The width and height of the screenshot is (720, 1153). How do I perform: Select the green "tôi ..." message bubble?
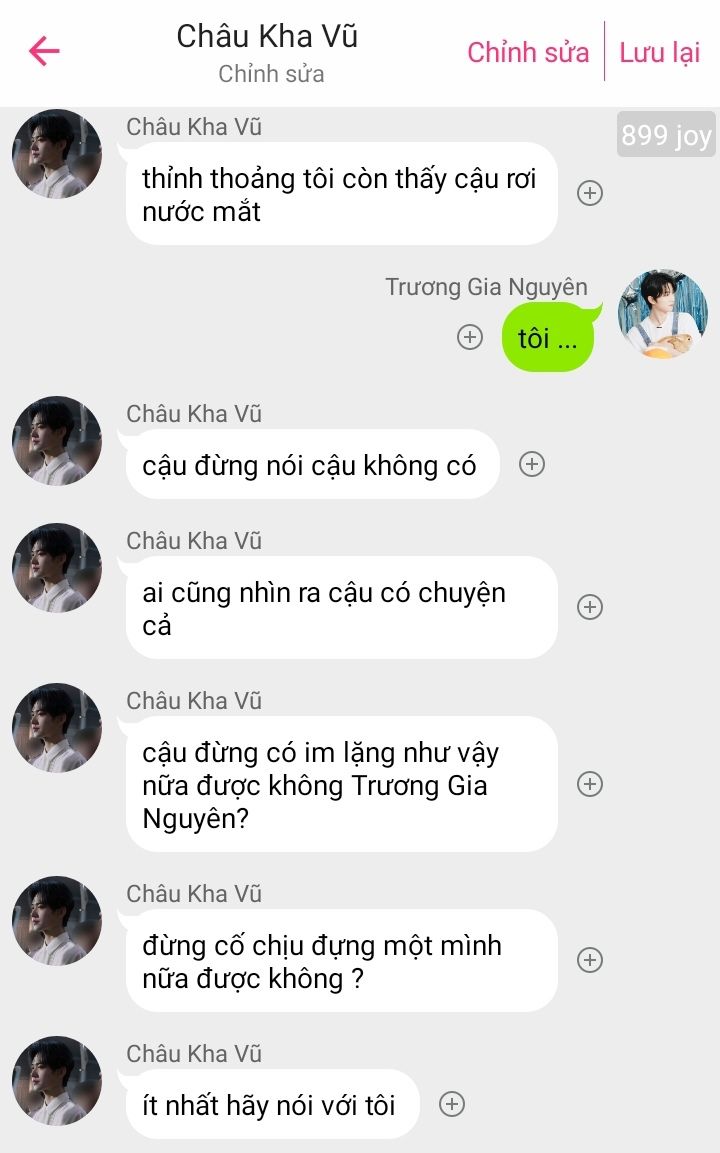pos(547,339)
